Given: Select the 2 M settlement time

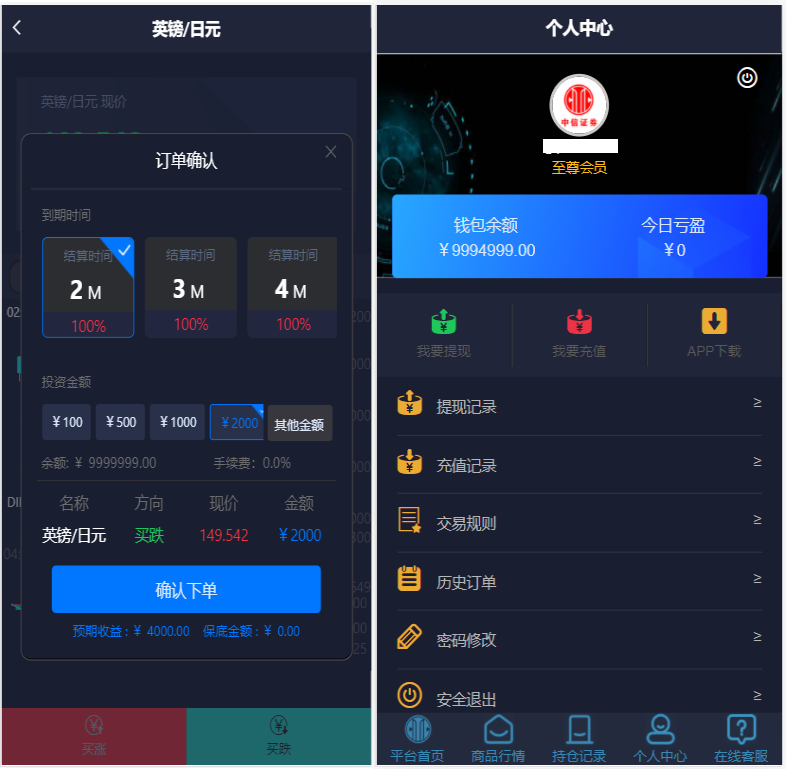Looking at the screenshot, I should point(88,288).
